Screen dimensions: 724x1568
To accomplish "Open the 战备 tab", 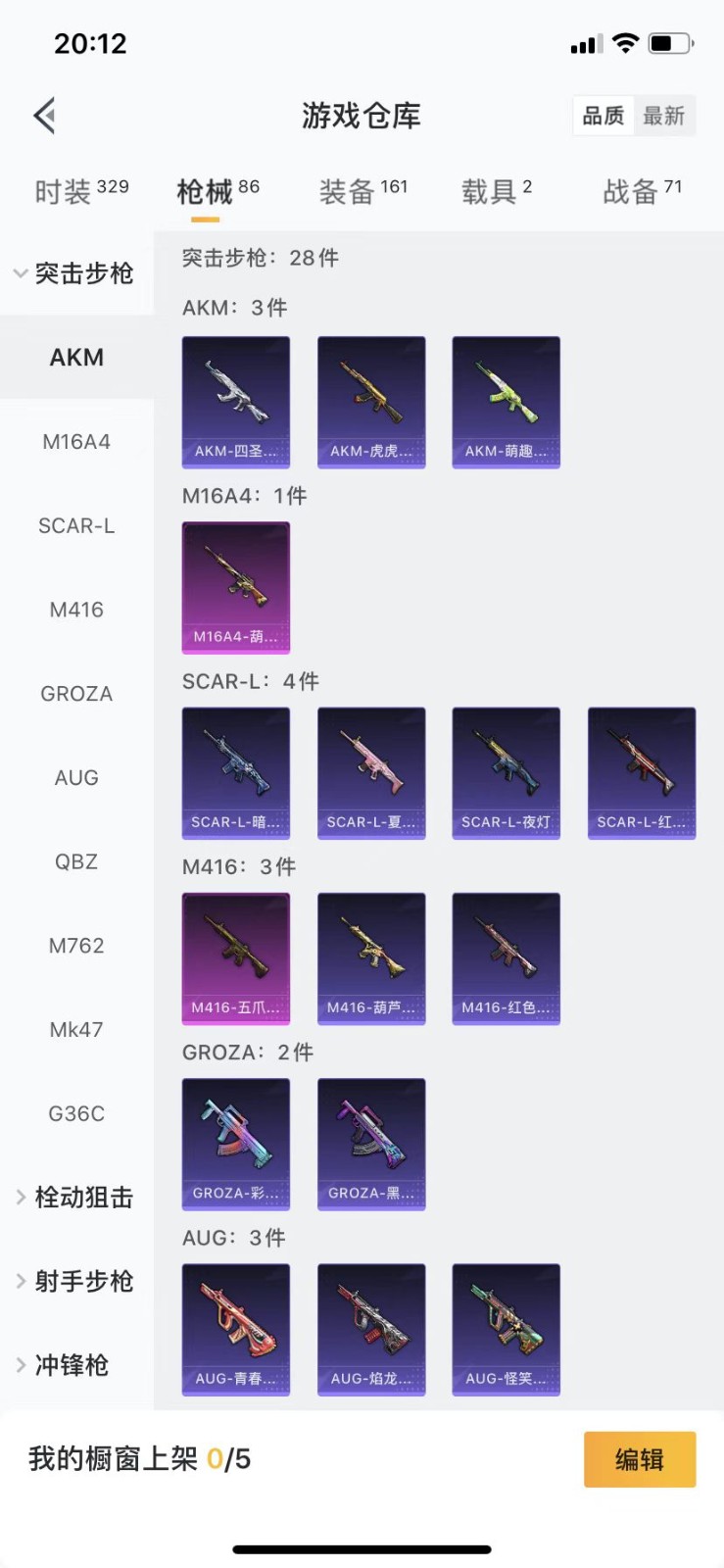I will click(x=642, y=191).
